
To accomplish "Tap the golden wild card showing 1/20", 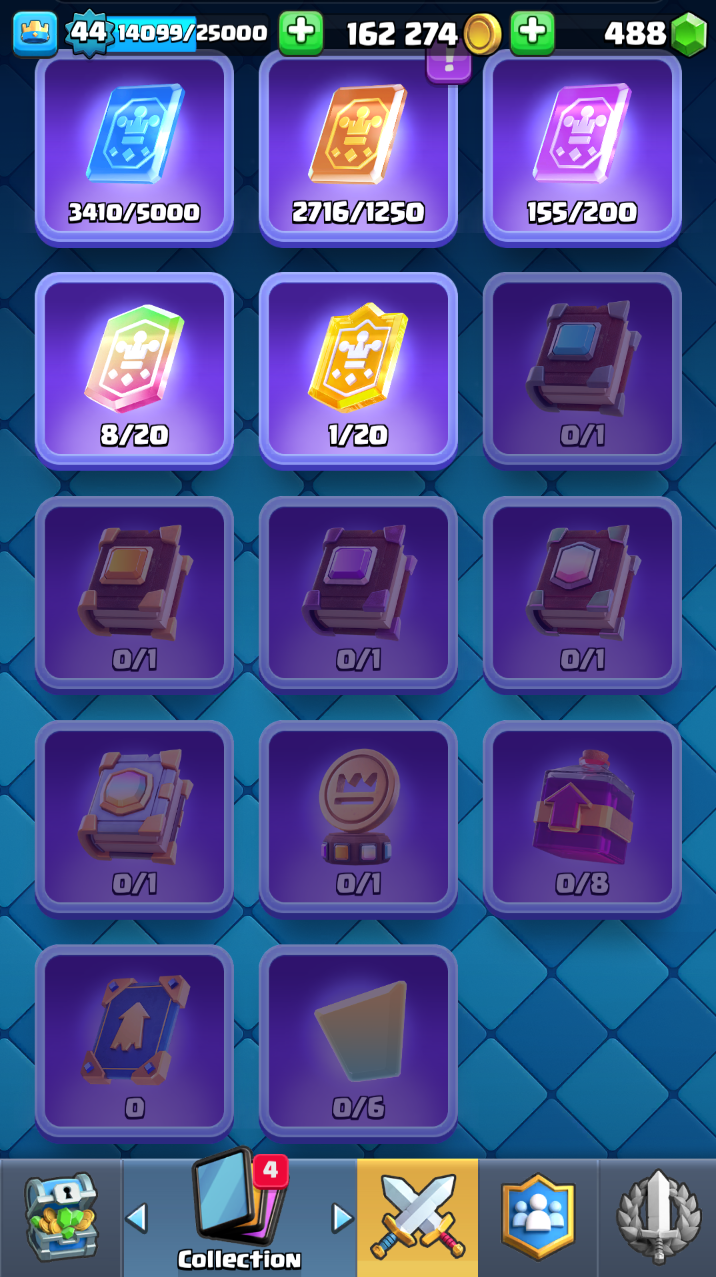I will point(358,368).
